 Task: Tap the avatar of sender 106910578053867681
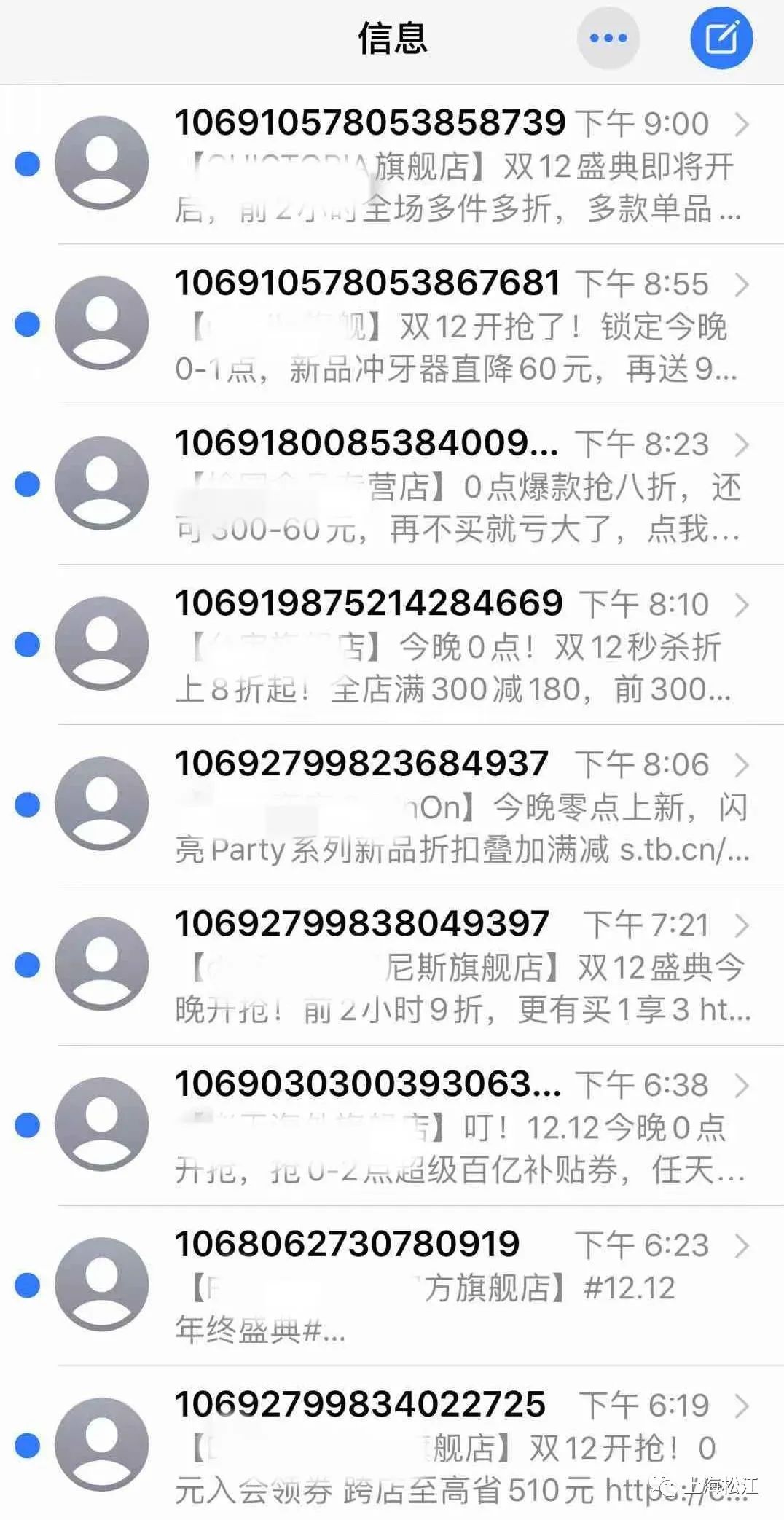pos(104,323)
